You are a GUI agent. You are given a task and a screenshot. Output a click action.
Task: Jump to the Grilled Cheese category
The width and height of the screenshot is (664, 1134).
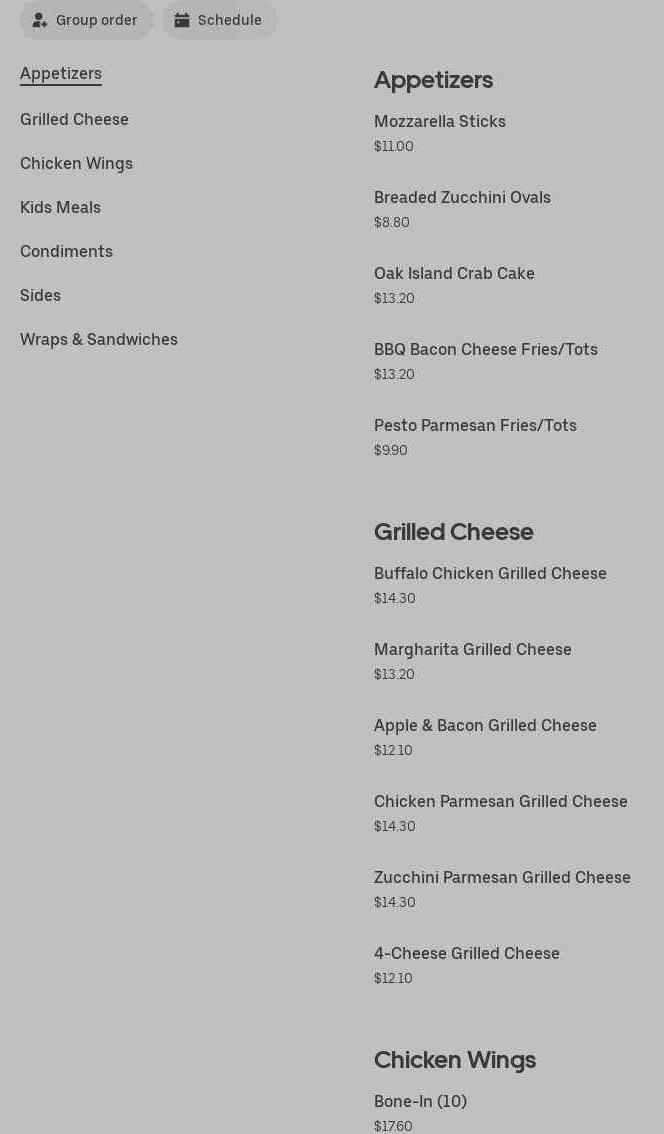point(74,119)
